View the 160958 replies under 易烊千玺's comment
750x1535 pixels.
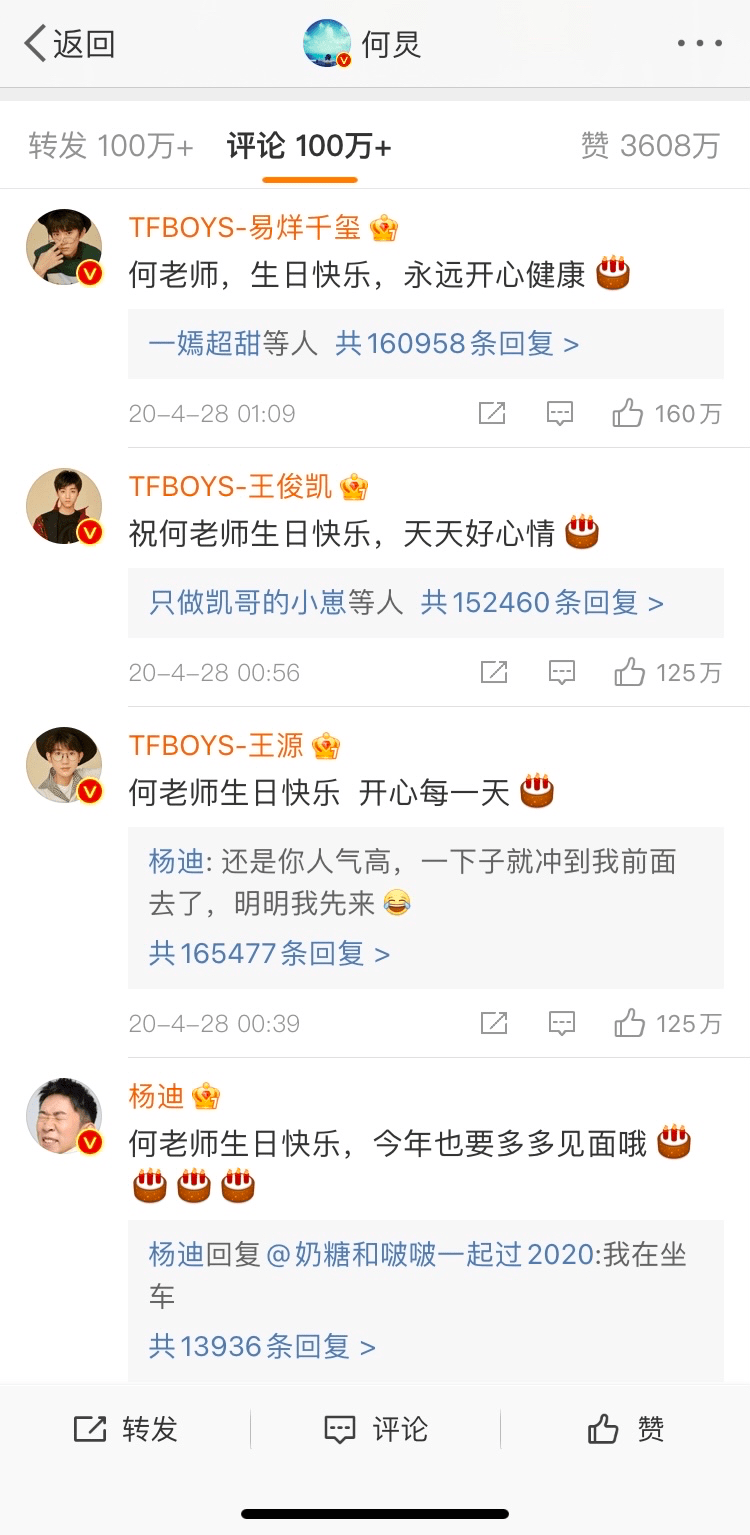[x=457, y=344]
